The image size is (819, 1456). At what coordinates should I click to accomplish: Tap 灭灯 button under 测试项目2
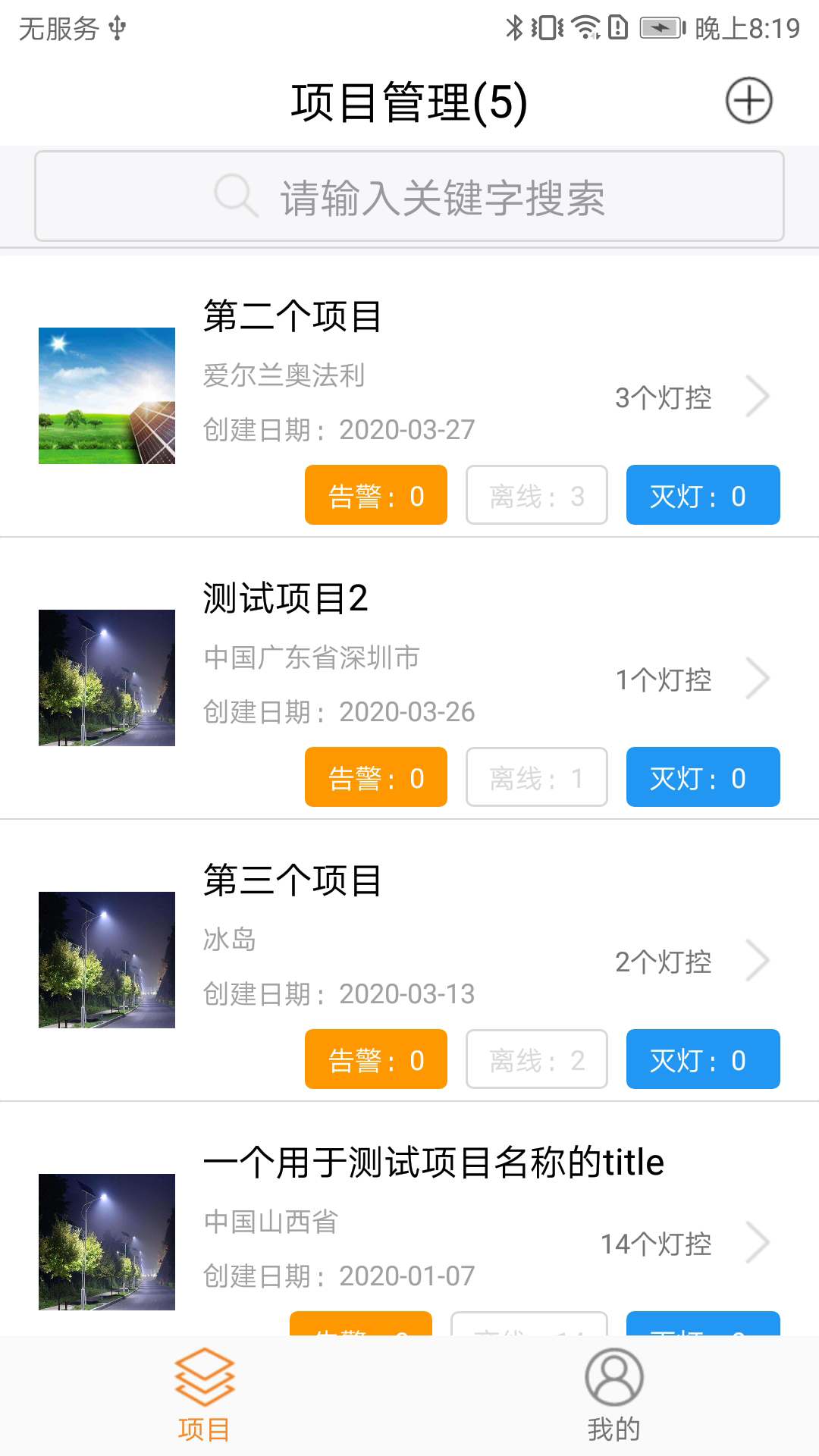pyautogui.click(x=702, y=777)
